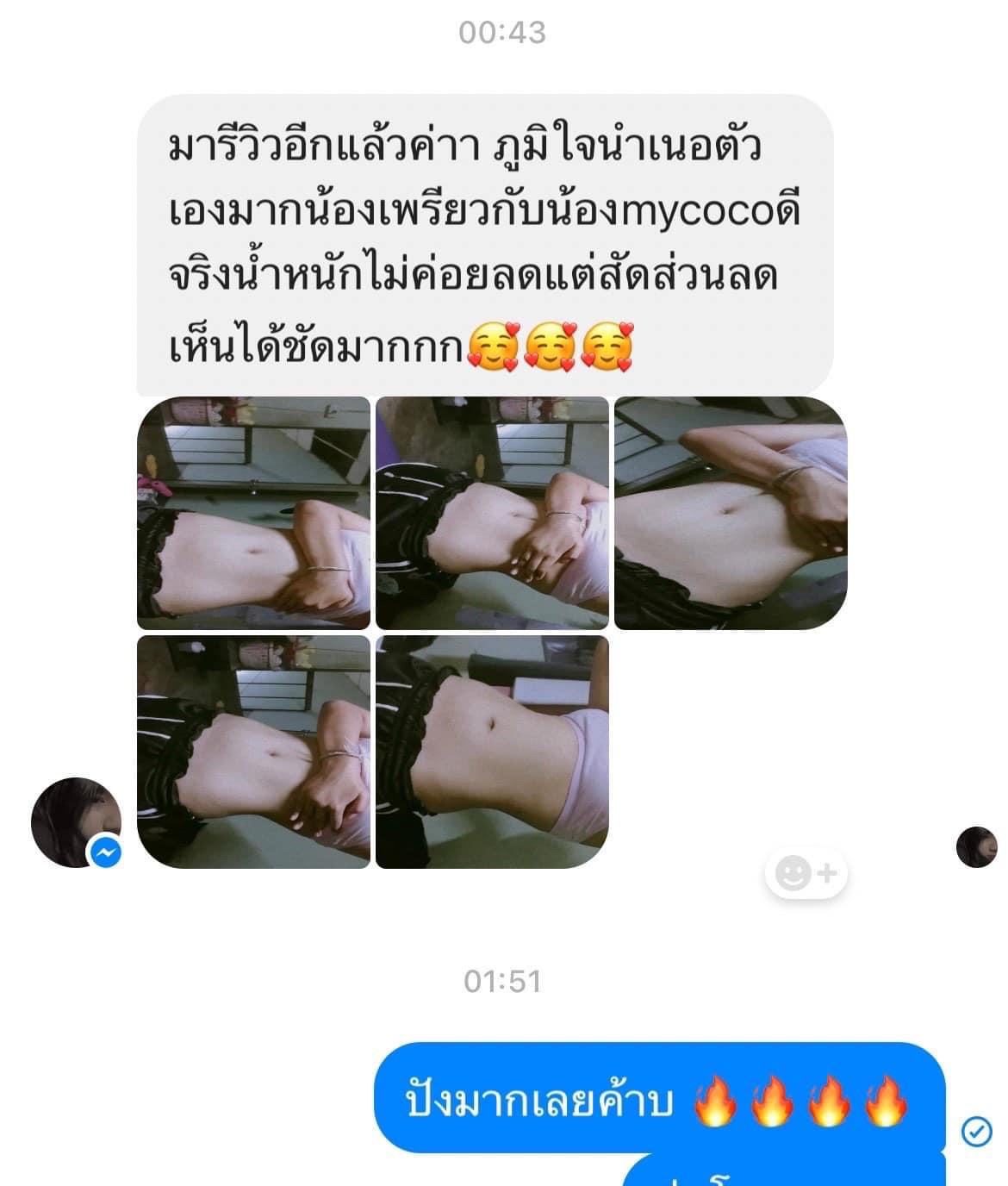The width and height of the screenshot is (1008, 1186).
Task: Tap the add emoji reaction button
Action: pos(806,874)
